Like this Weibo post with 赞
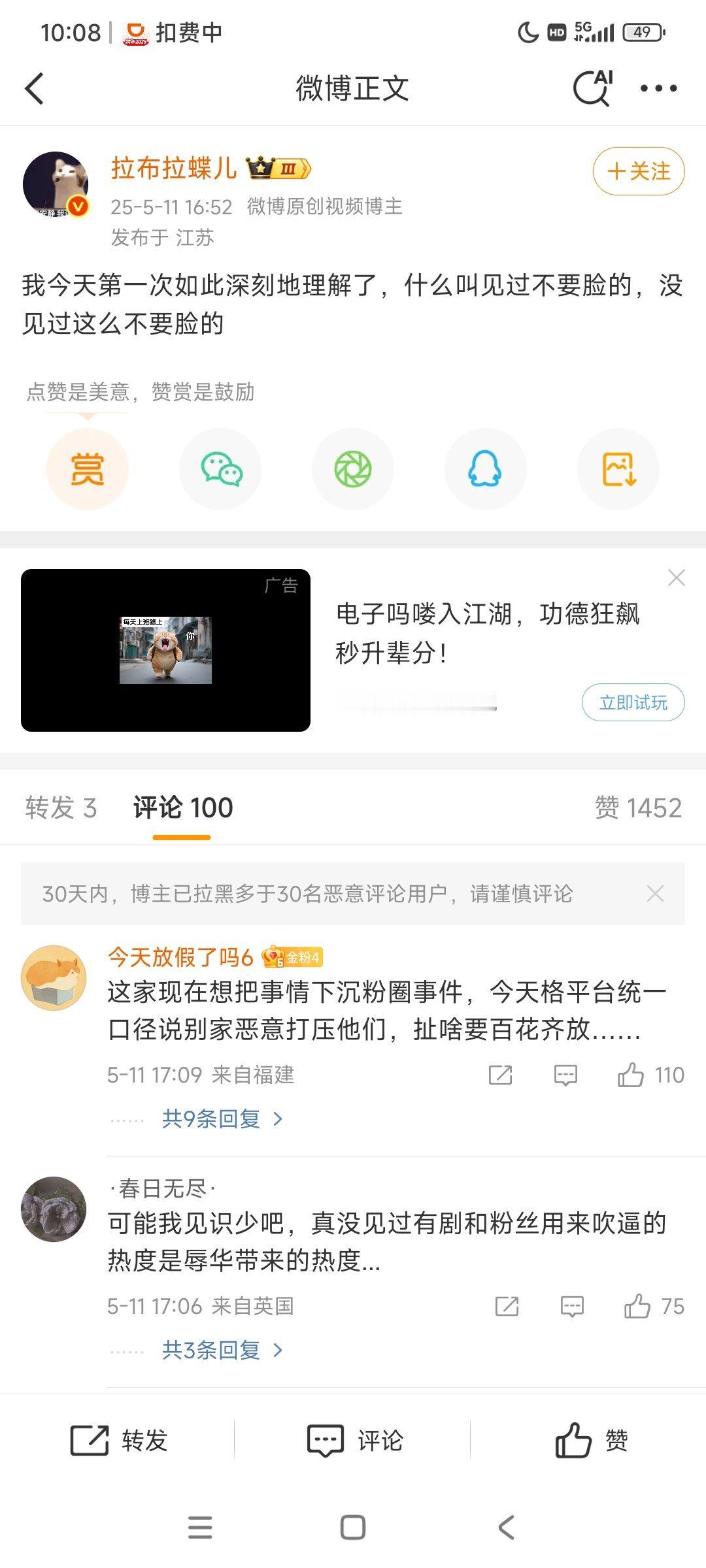 591,1440
